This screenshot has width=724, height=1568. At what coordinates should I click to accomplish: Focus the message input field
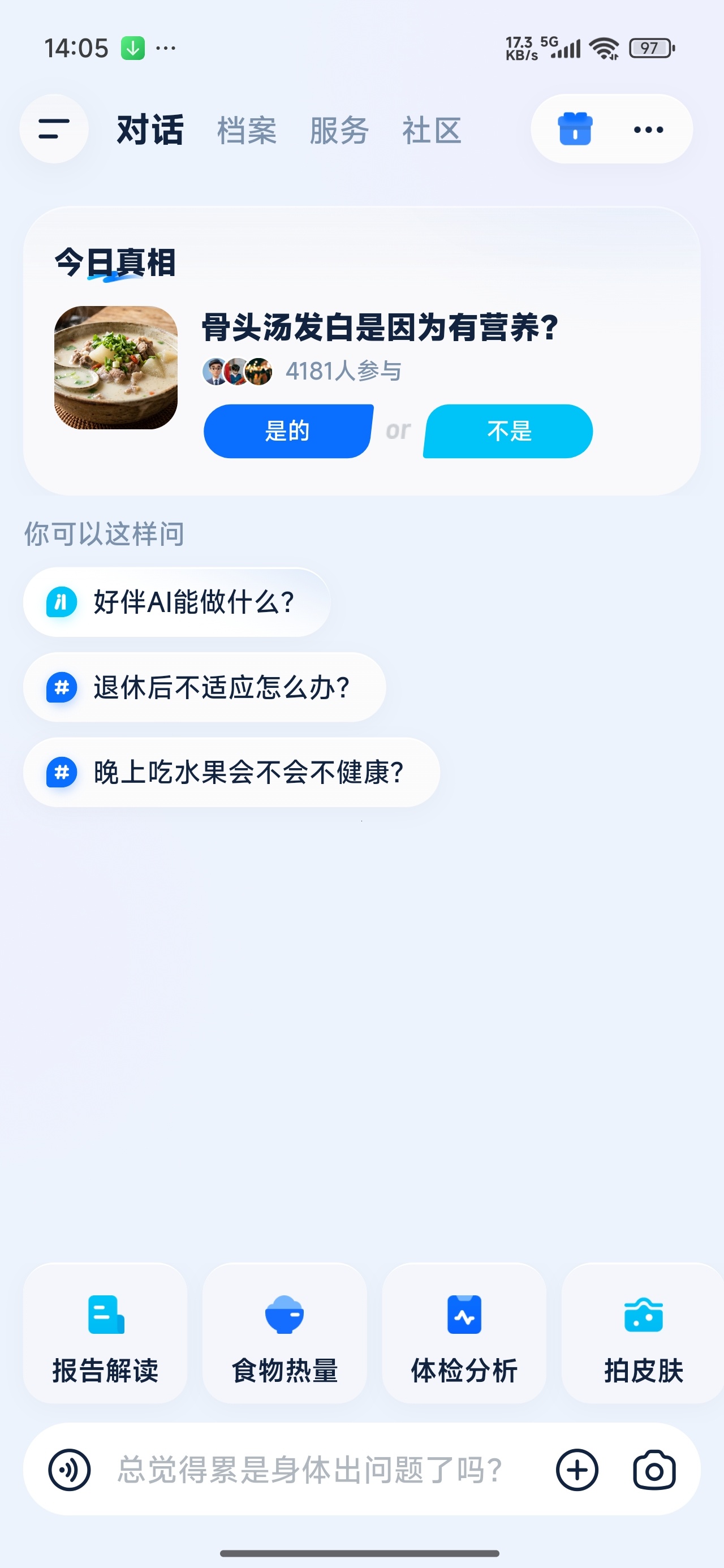(x=311, y=1471)
